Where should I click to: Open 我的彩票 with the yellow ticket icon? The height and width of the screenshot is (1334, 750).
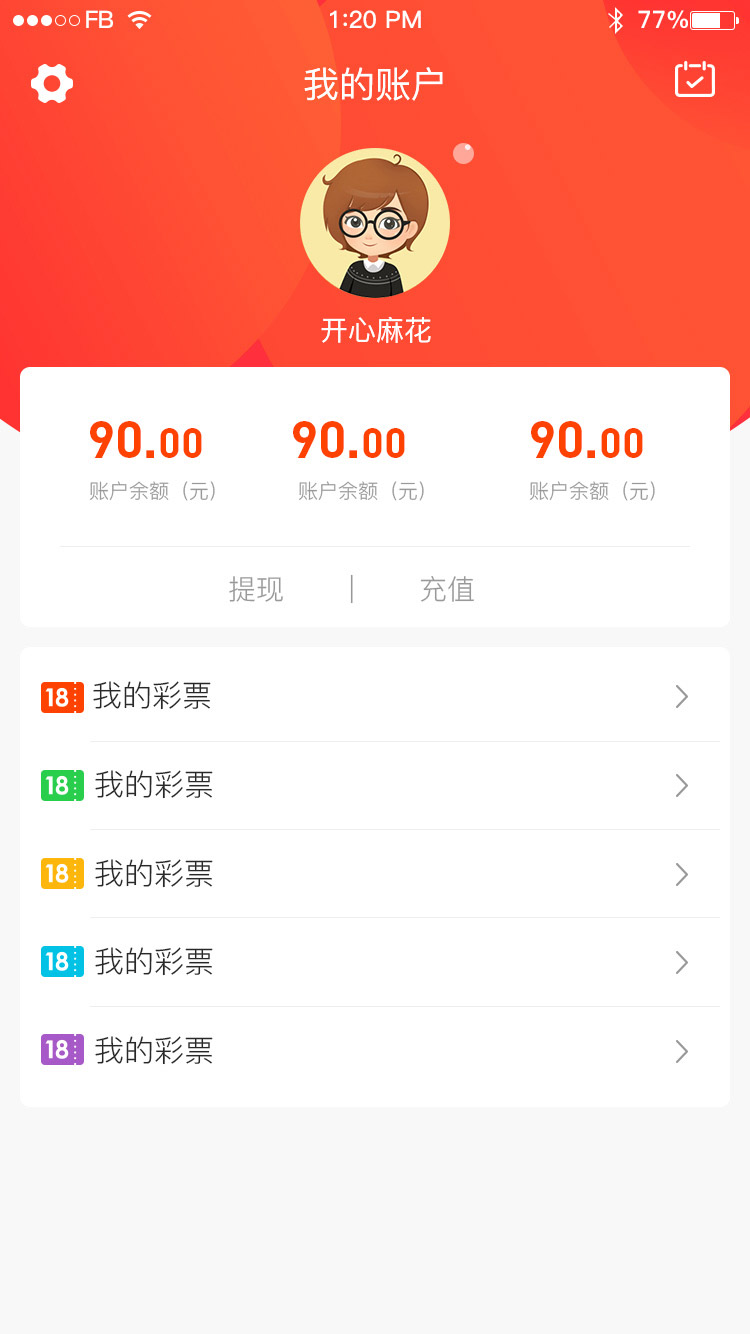375,874
